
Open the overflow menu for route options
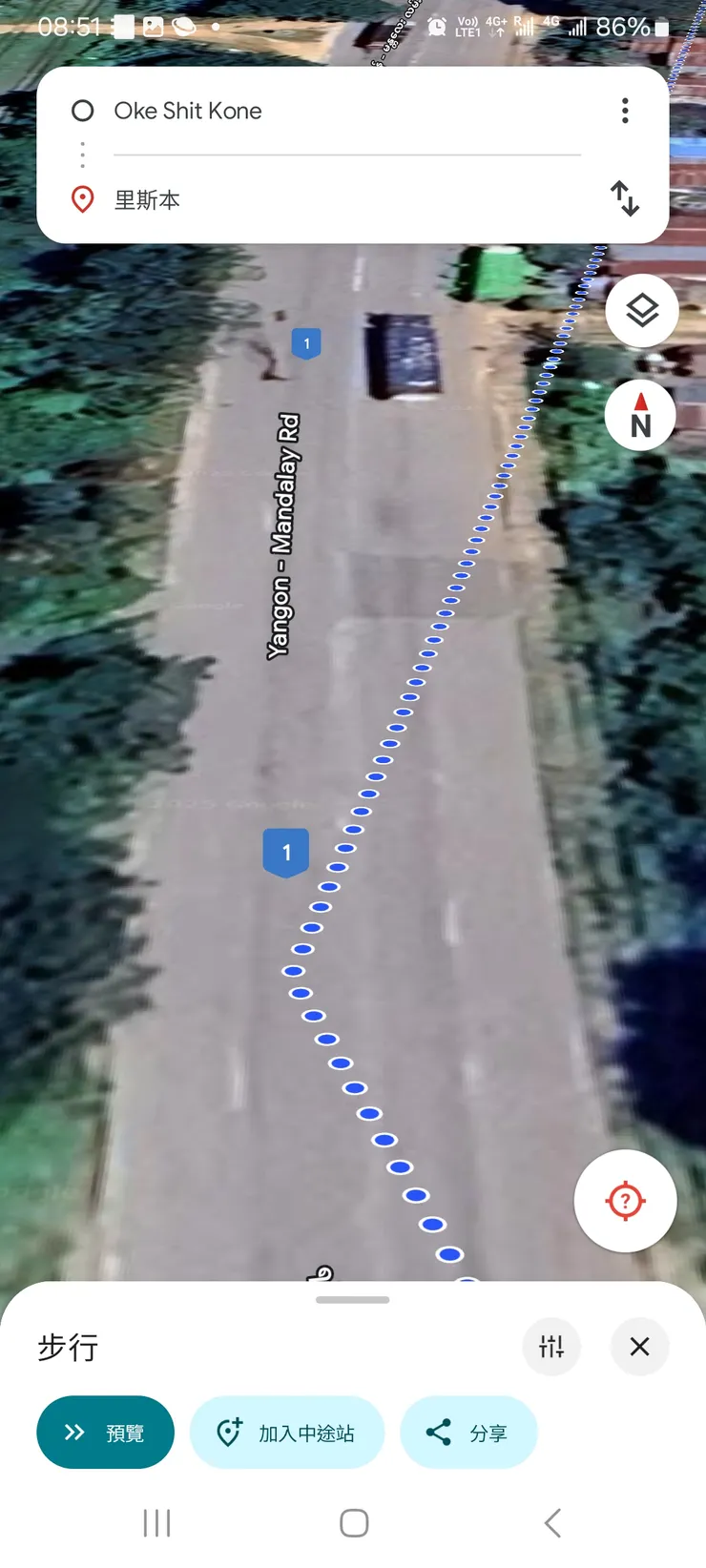[625, 111]
